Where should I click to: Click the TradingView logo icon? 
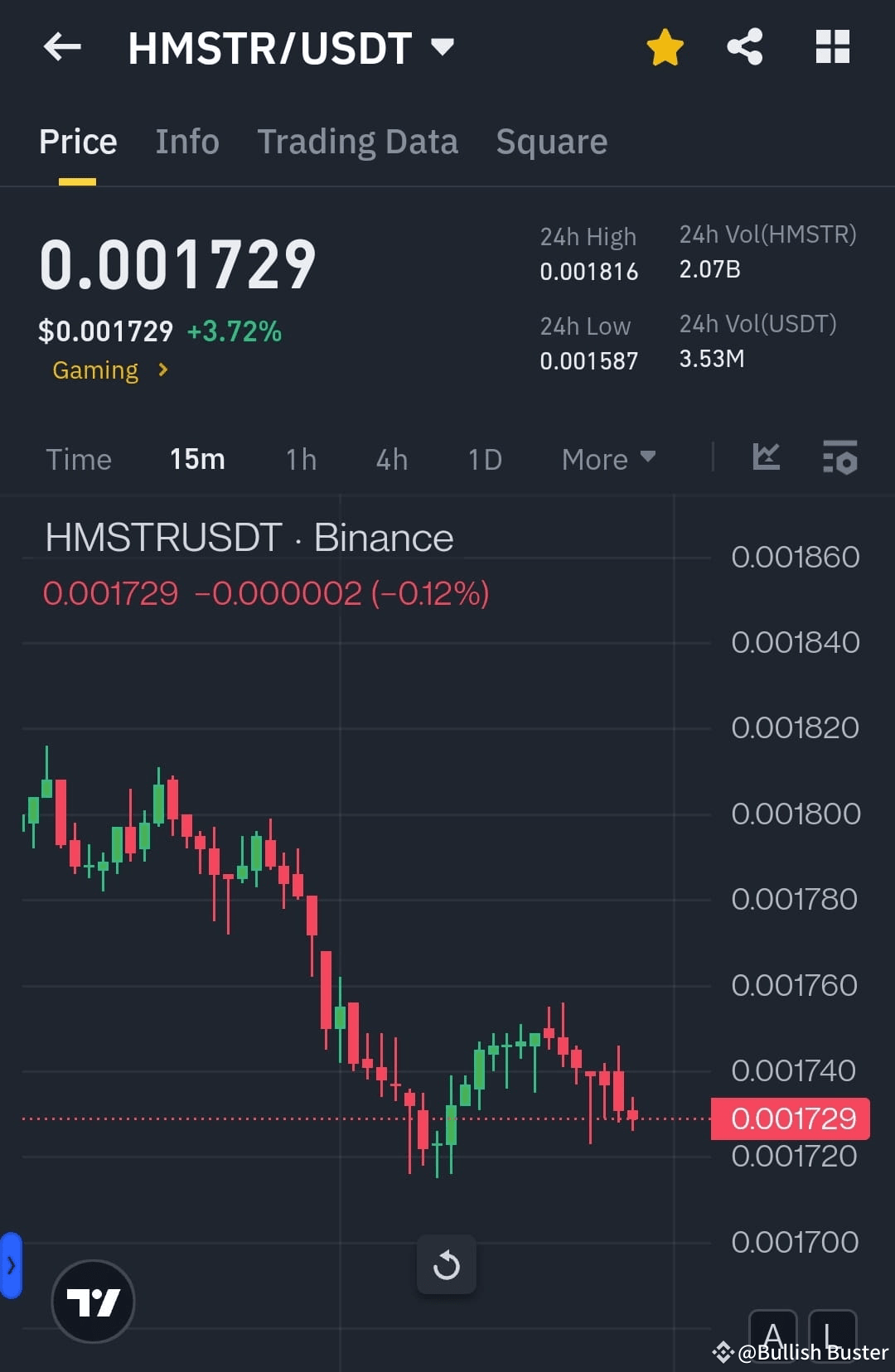94,1301
